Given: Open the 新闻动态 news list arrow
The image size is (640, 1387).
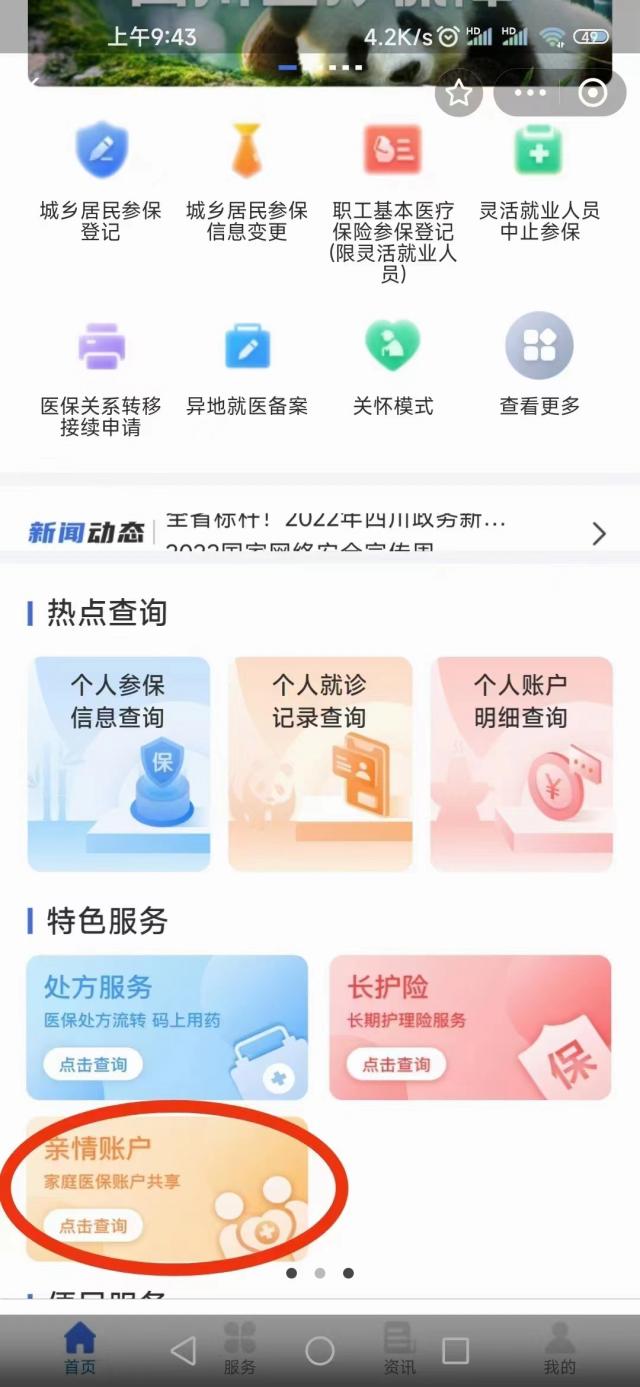Looking at the screenshot, I should [599, 533].
